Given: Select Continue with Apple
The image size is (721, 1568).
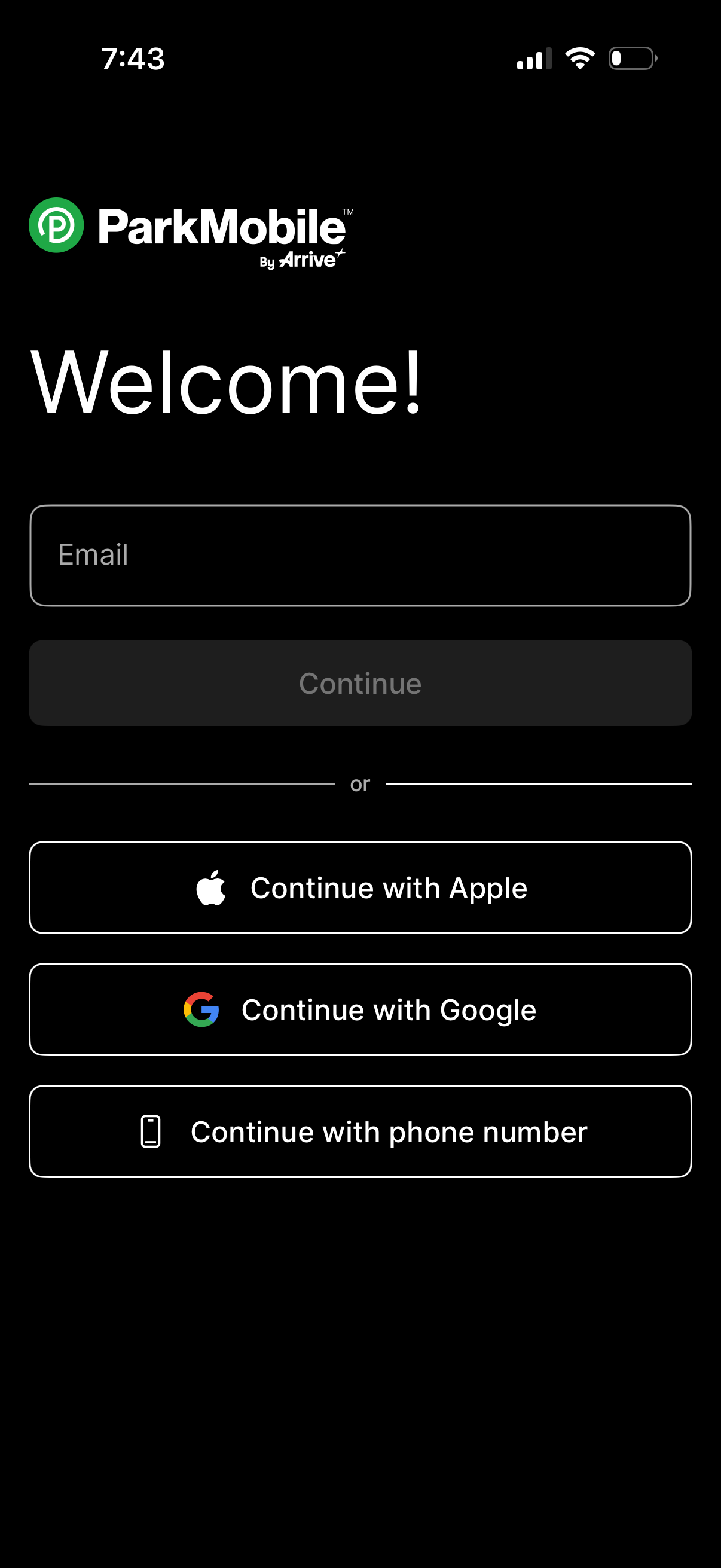Looking at the screenshot, I should [x=360, y=887].
